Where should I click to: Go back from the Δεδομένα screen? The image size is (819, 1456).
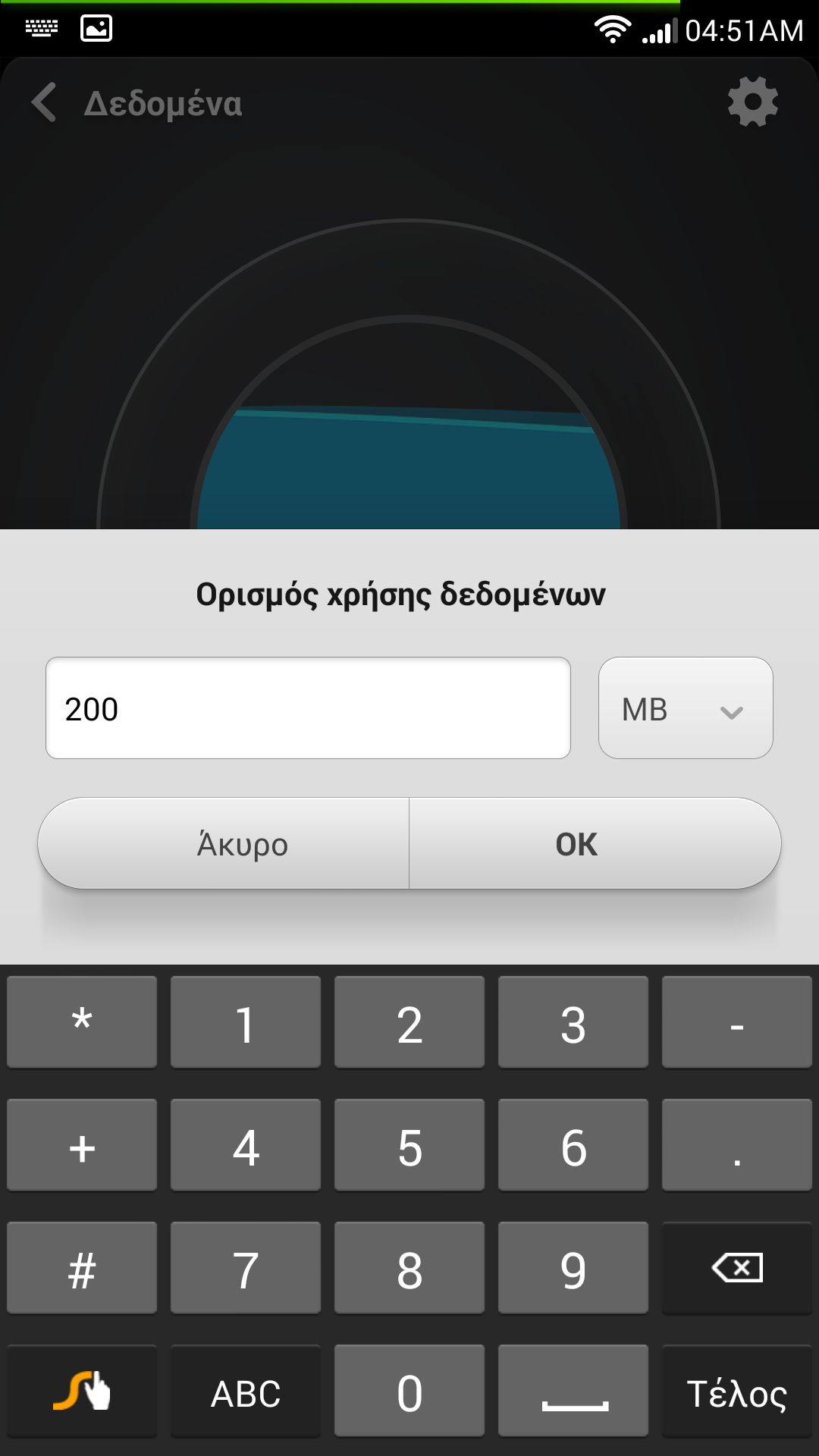(44, 102)
